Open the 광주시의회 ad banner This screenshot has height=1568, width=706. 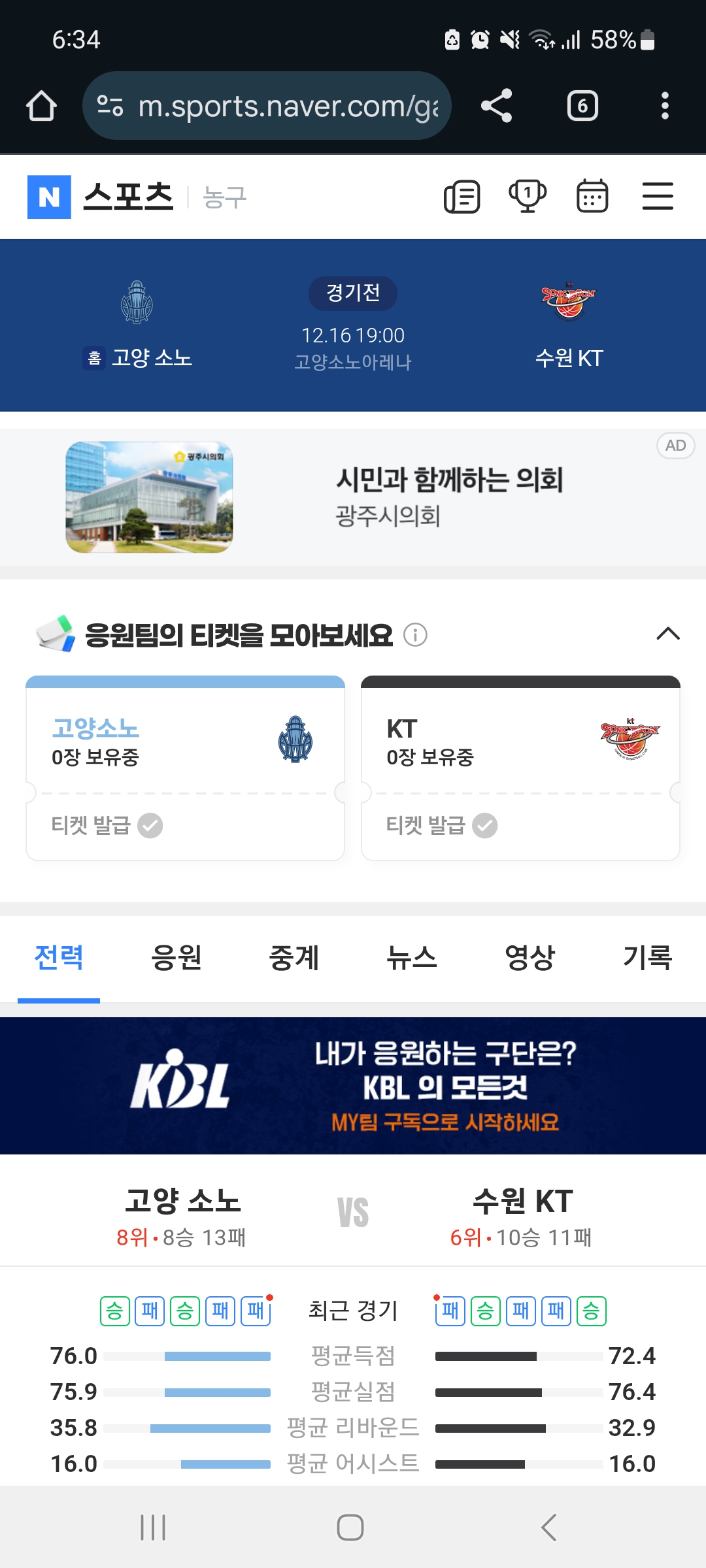point(353,497)
